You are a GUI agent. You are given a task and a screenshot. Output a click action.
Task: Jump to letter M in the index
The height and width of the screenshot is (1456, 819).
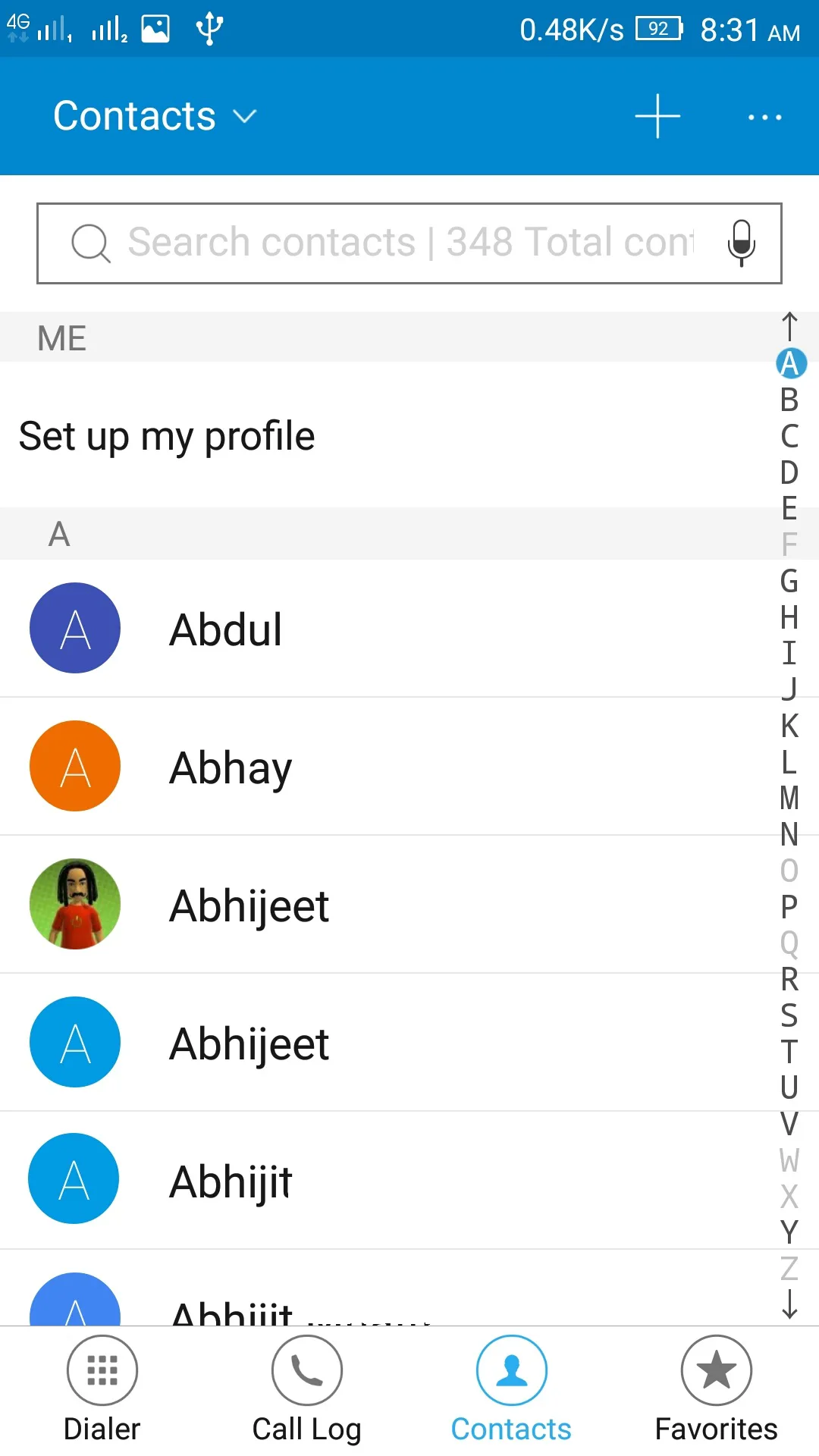pyautogui.click(x=789, y=798)
